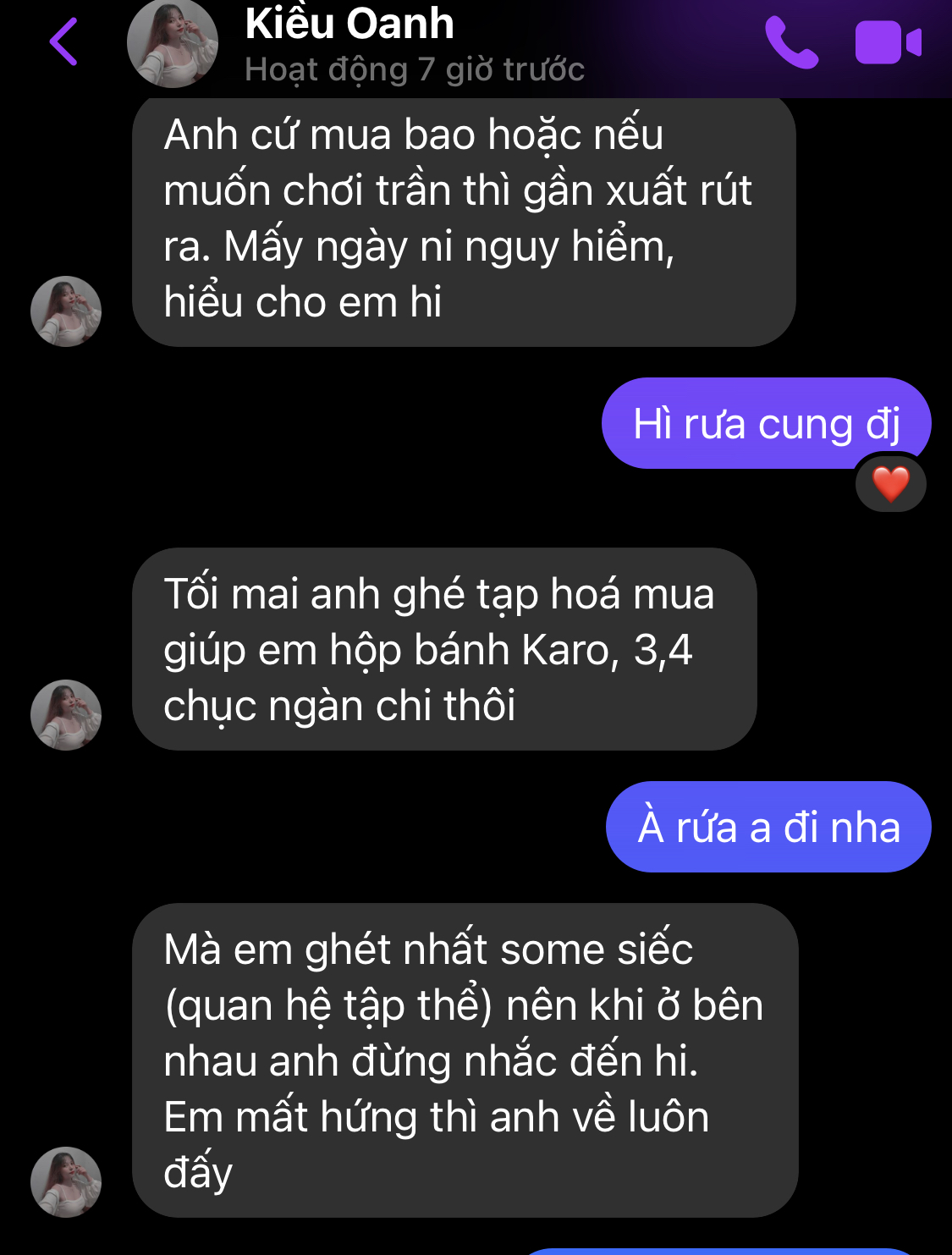Start a video call with Kiều Oanh

pos(888,42)
